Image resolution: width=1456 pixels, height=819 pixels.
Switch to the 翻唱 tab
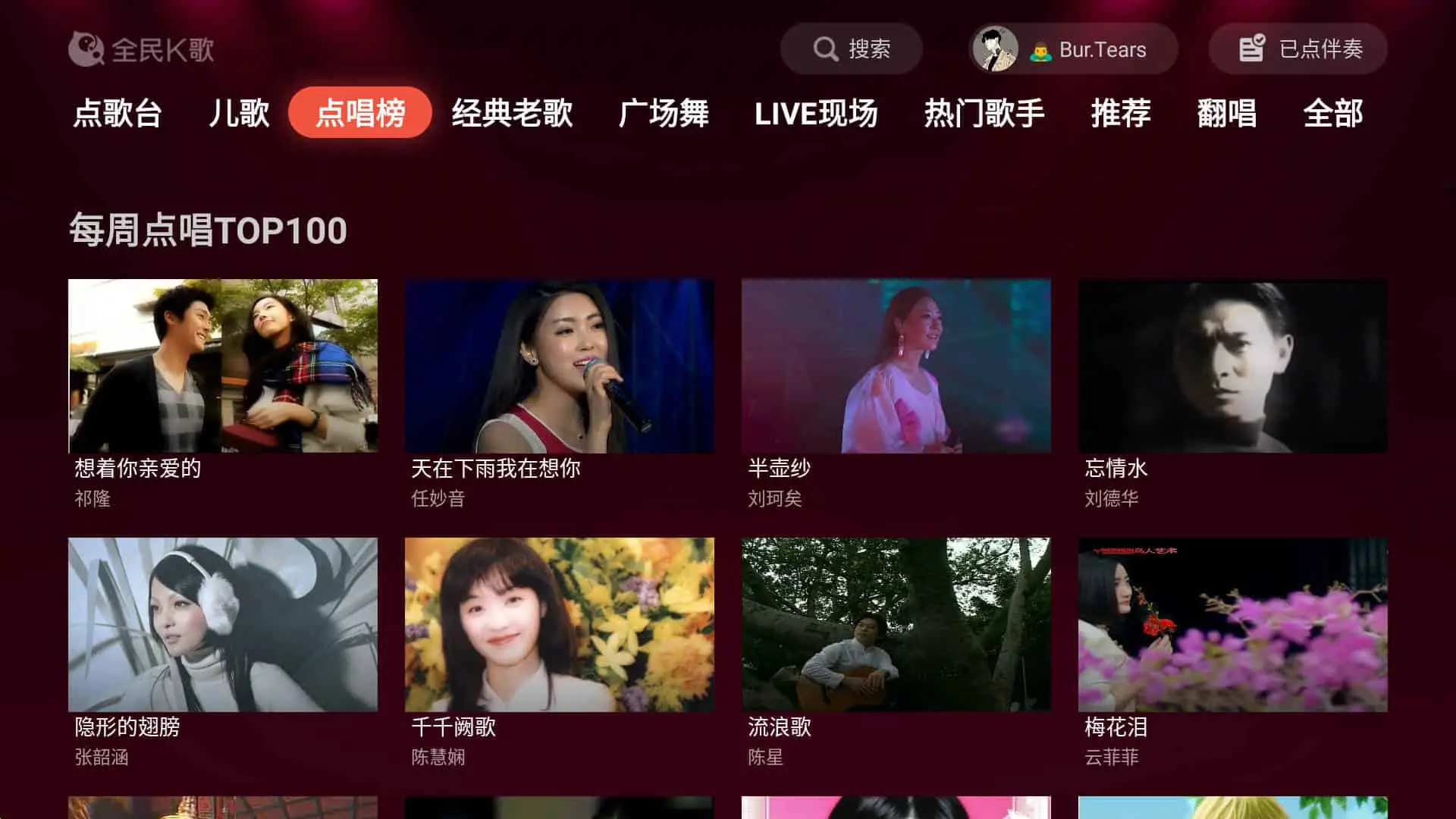point(1227,113)
